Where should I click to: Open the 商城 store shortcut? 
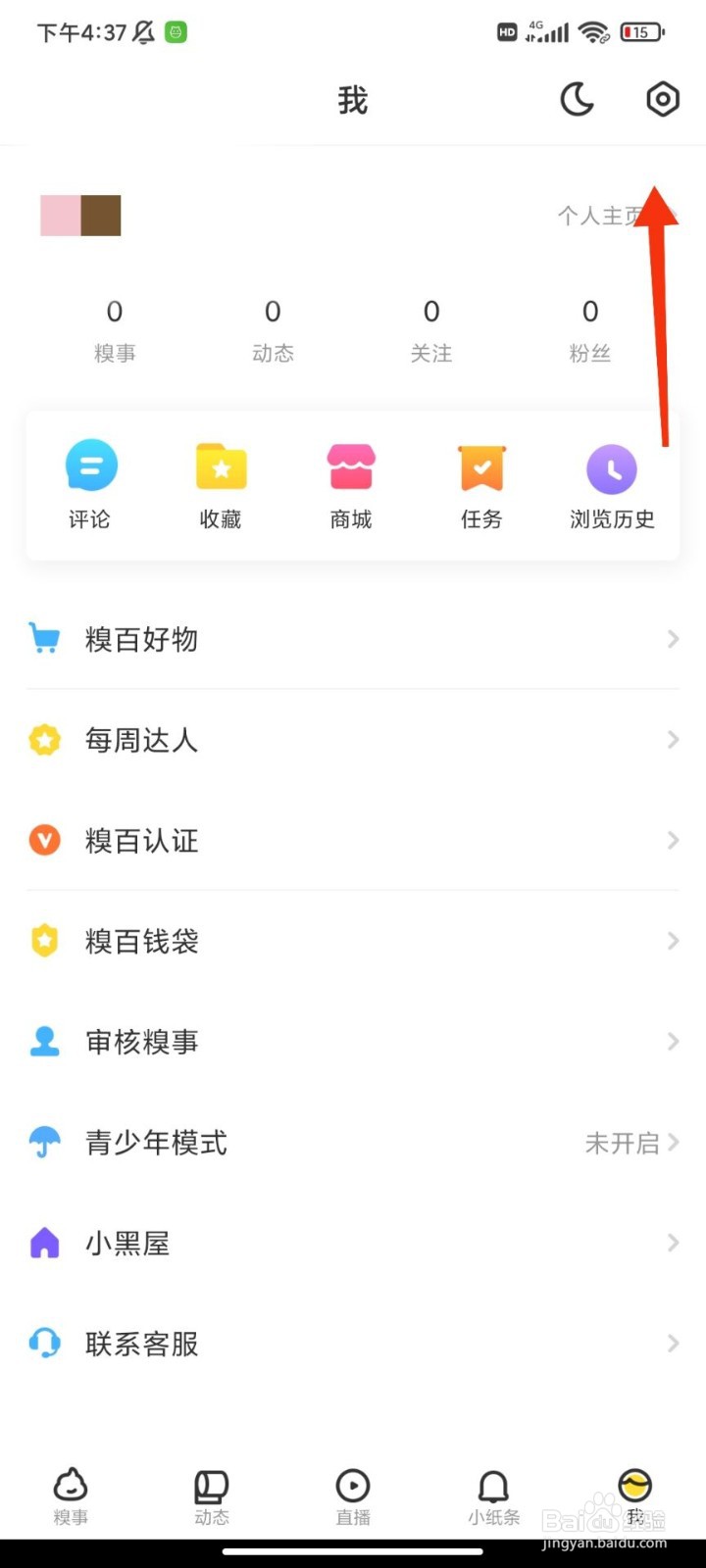[351, 485]
